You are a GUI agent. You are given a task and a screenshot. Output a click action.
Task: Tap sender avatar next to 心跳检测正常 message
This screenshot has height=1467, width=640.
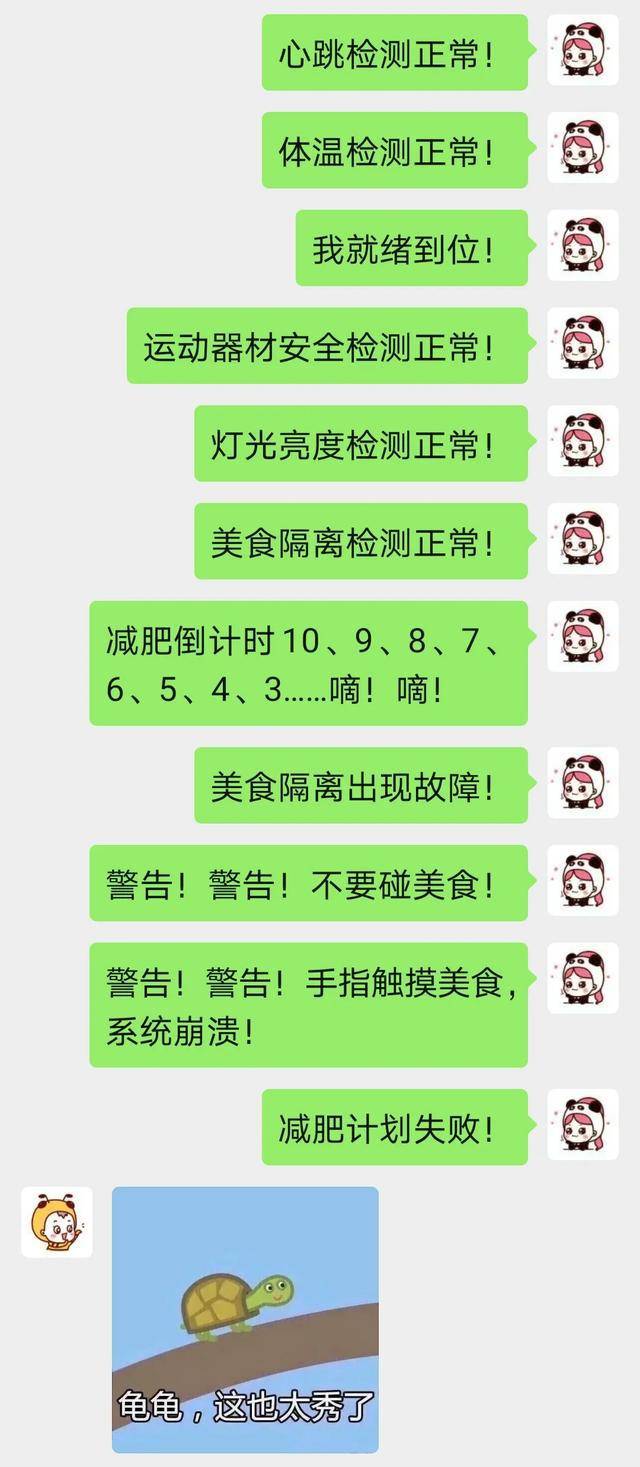coord(582,50)
